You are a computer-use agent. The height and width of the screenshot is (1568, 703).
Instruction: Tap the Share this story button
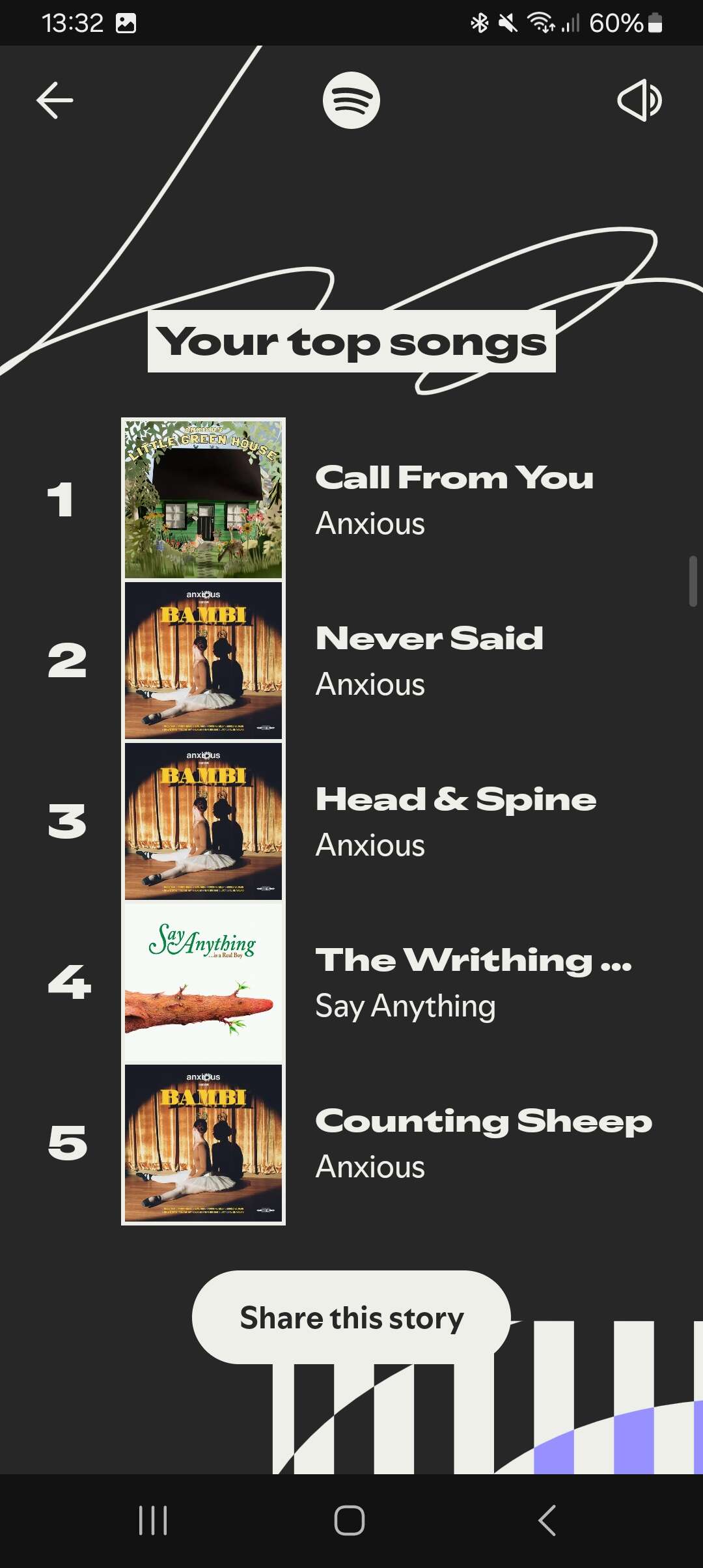[x=351, y=1317]
